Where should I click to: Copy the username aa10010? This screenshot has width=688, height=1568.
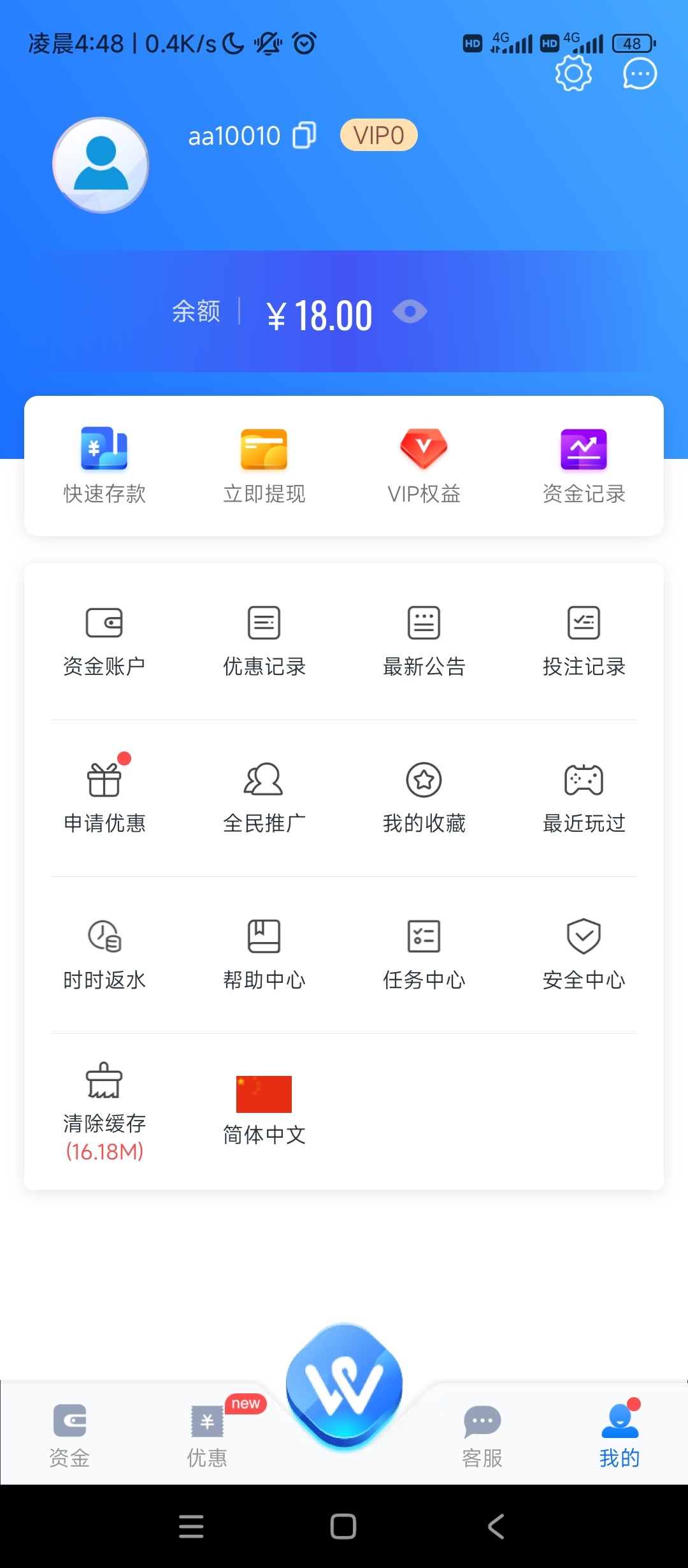pos(305,135)
